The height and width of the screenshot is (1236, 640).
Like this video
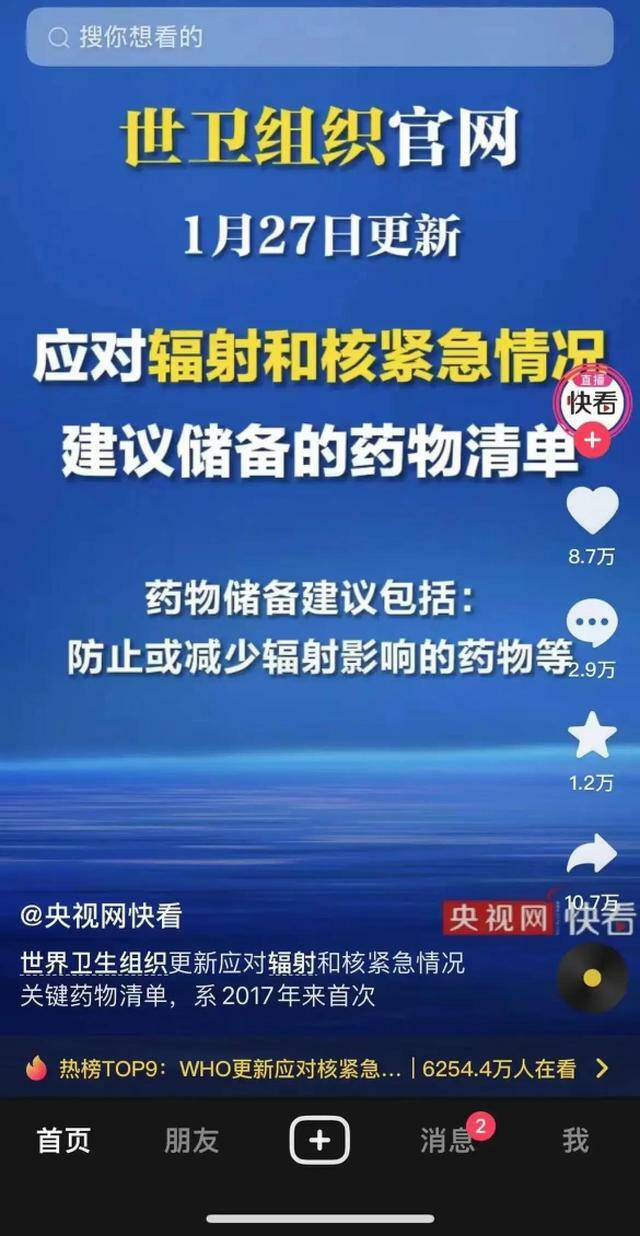click(x=592, y=510)
